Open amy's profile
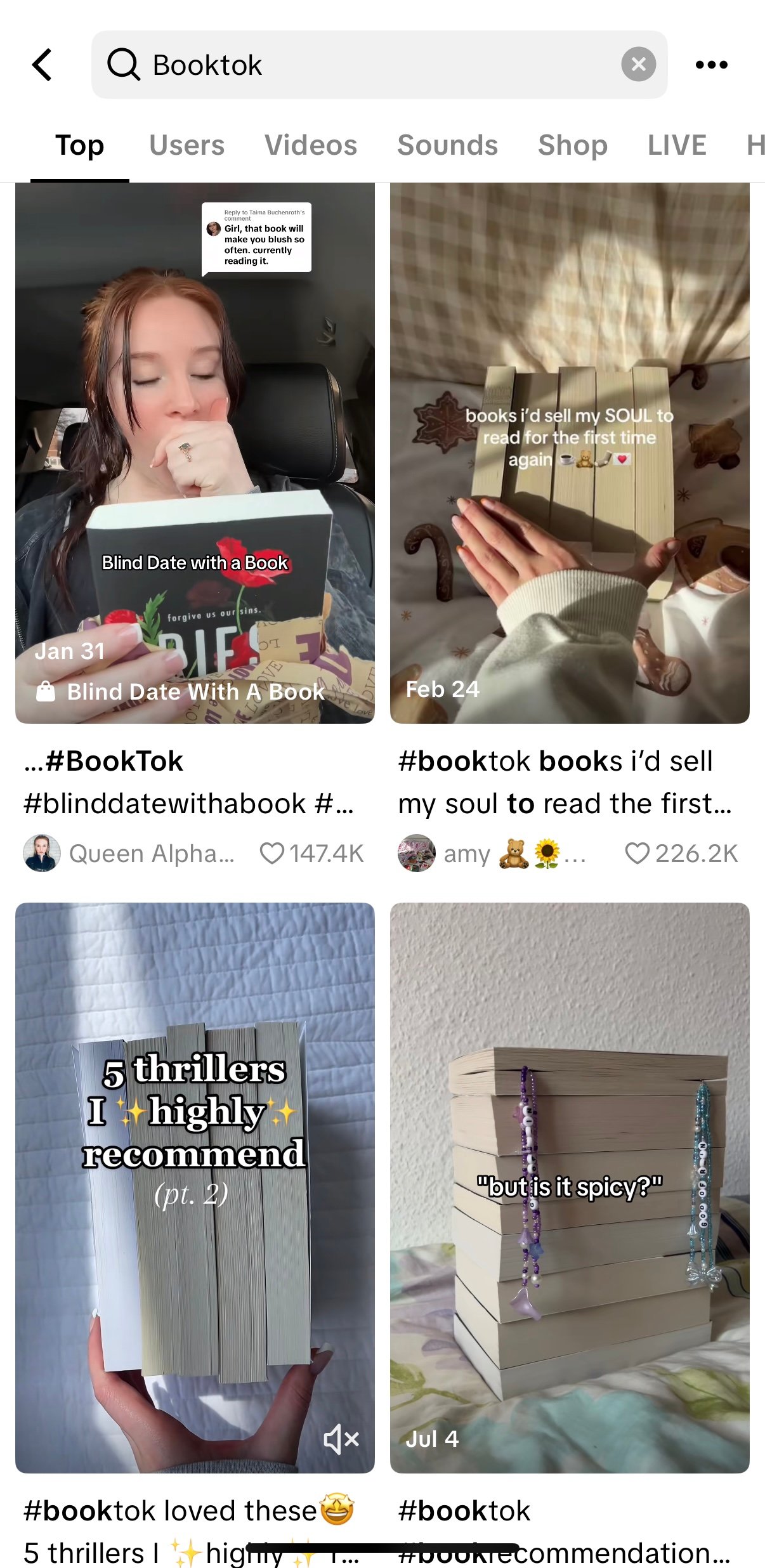The image size is (765, 1568). click(416, 853)
